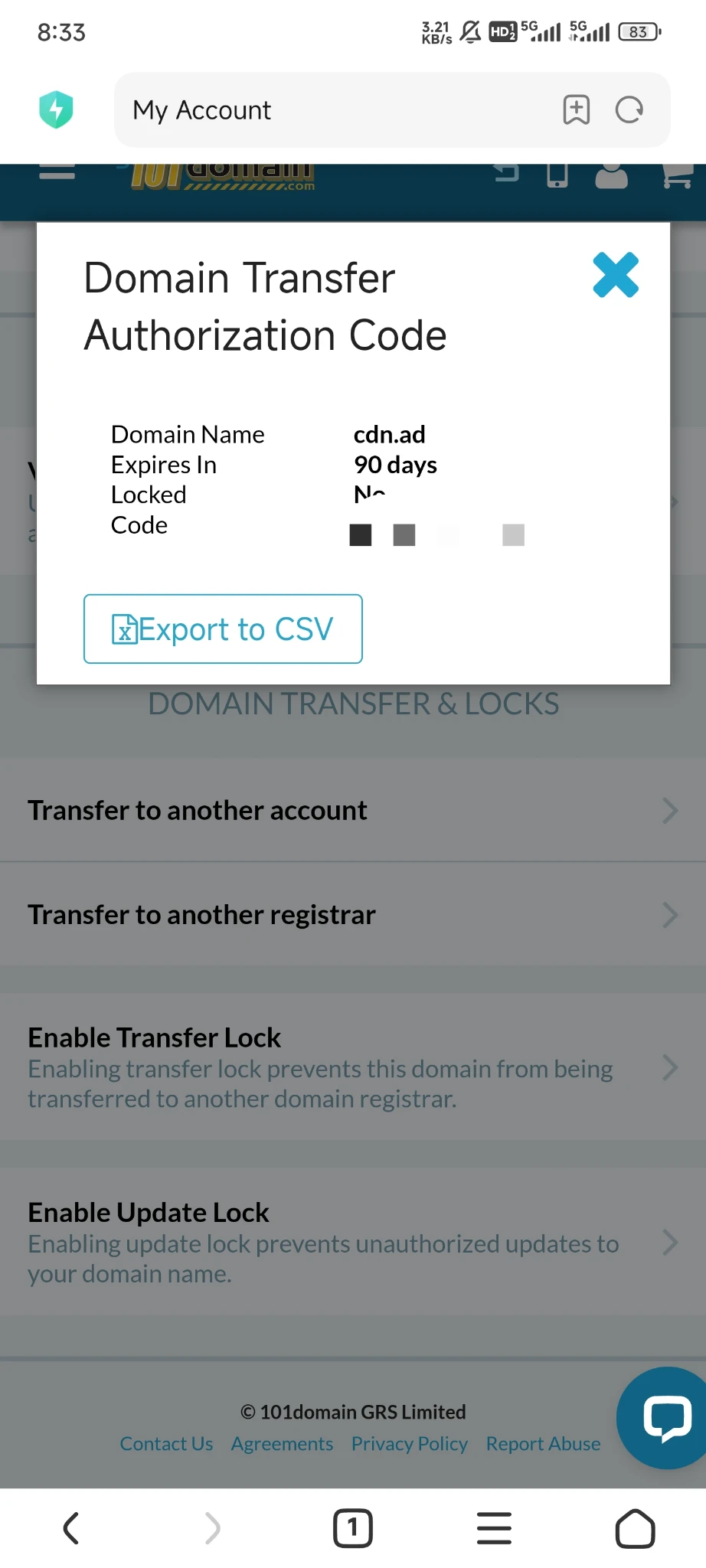The height and width of the screenshot is (1568, 706).
Task: Close the Domain Transfer Authorization Code dialog
Action: click(616, 275)
